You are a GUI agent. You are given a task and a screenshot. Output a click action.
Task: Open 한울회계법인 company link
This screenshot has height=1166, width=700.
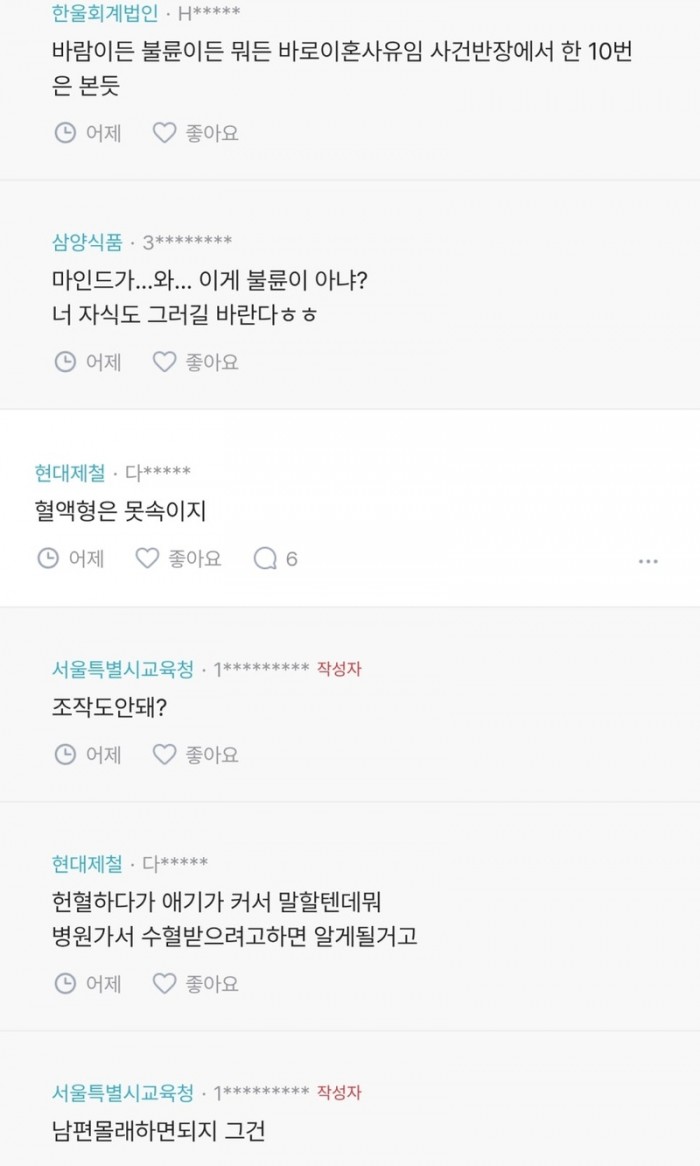click(x=105, y=13)
